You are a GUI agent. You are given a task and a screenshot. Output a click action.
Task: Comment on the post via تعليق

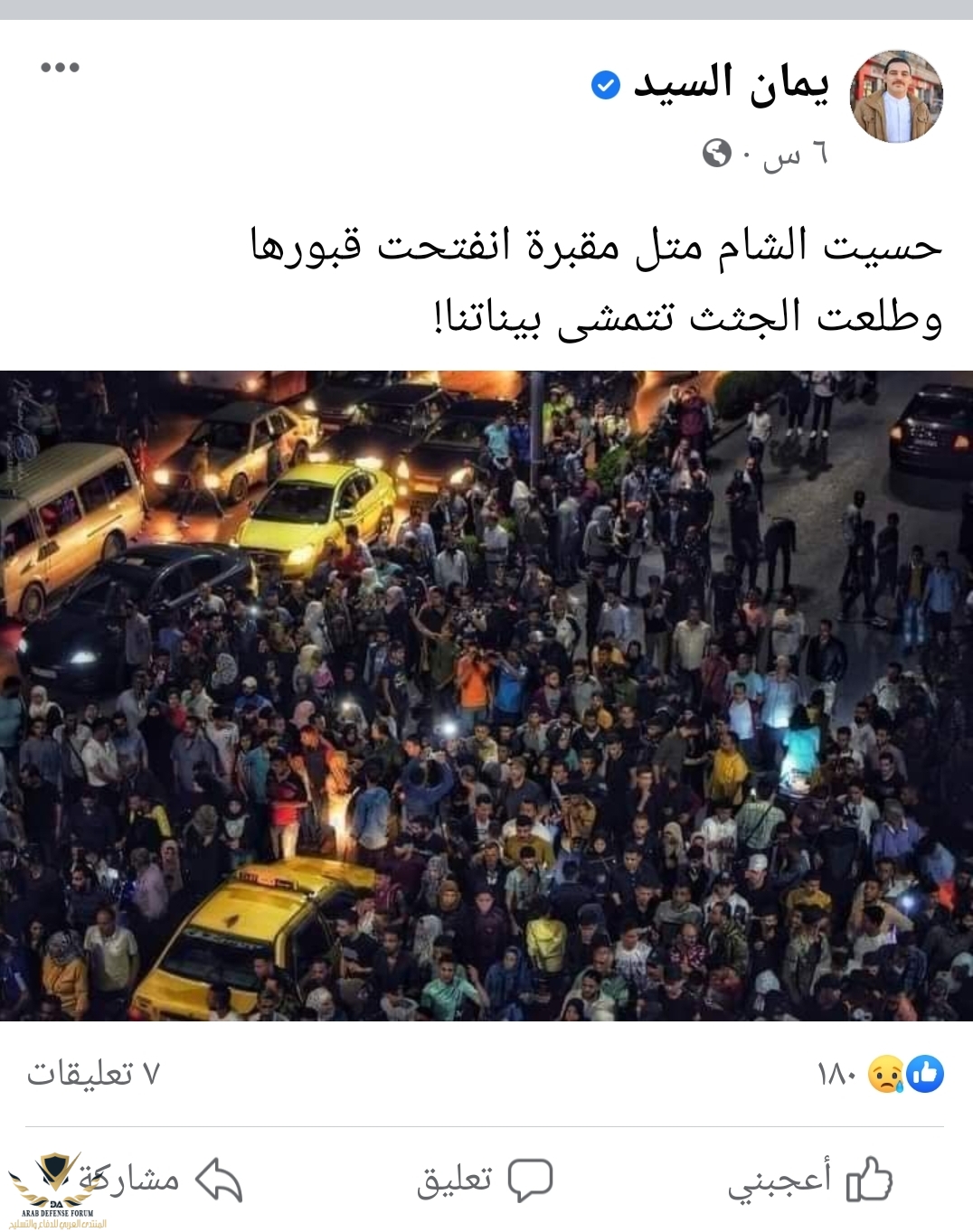[x=485, y=1180]
